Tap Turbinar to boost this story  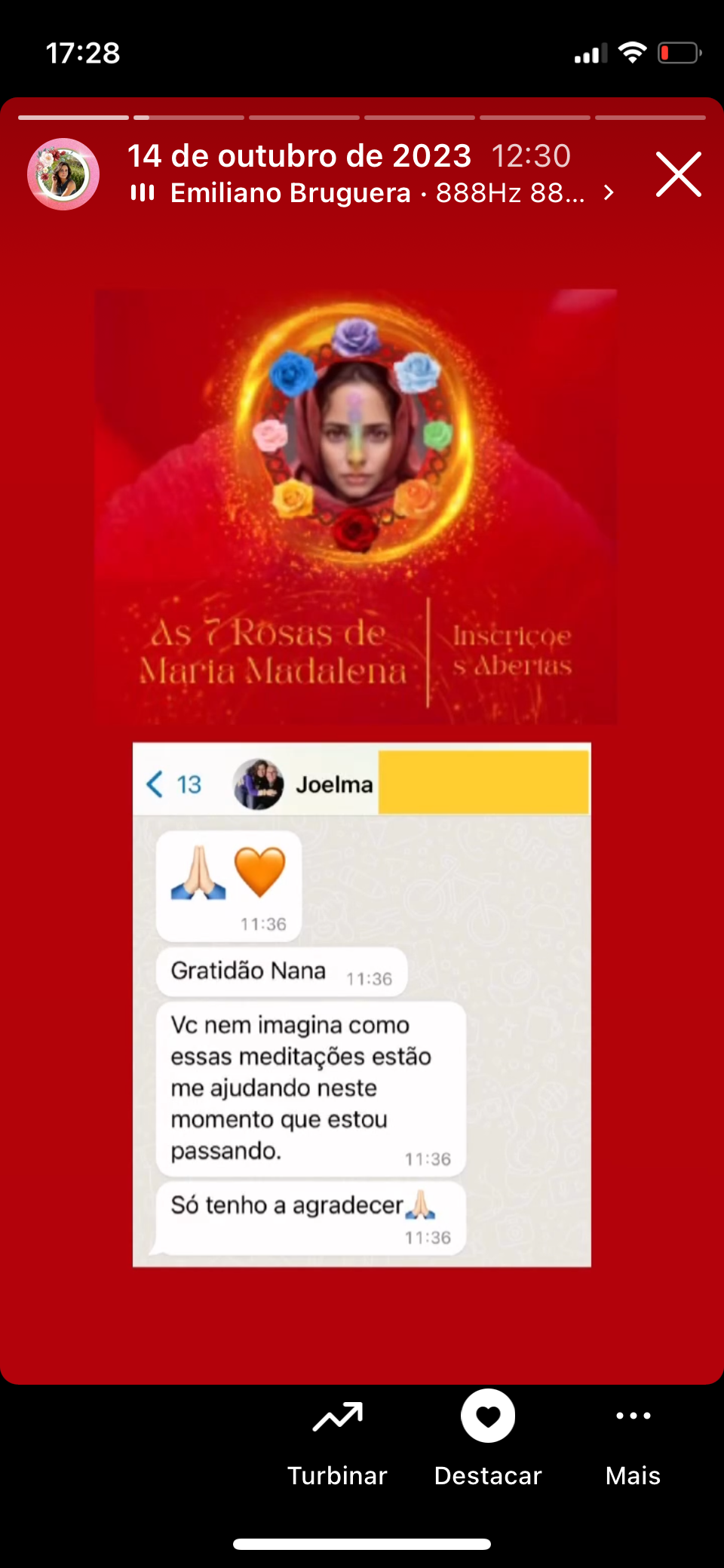pyautogui.click(x=337, y=1438)
